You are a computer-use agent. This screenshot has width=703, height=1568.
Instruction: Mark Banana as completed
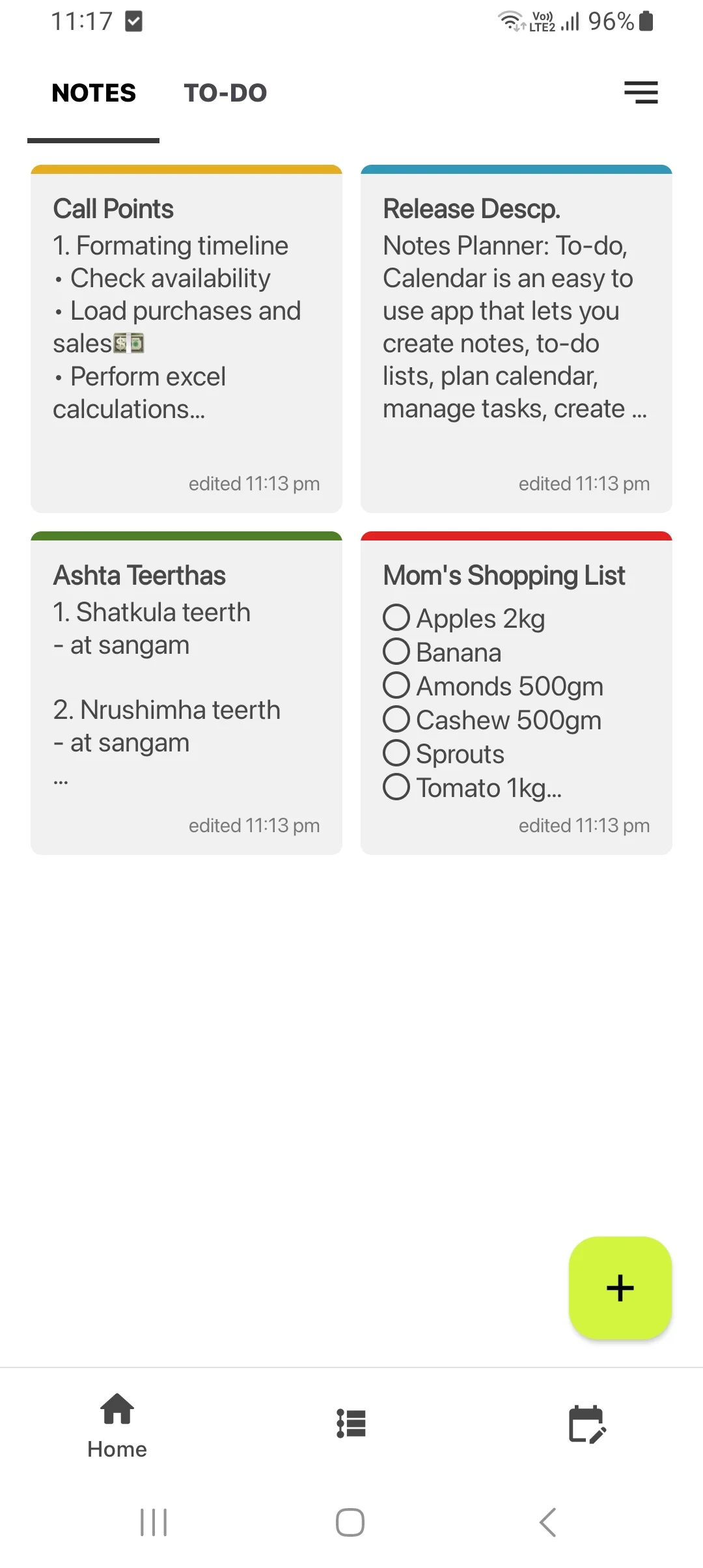tap(396, 651)
